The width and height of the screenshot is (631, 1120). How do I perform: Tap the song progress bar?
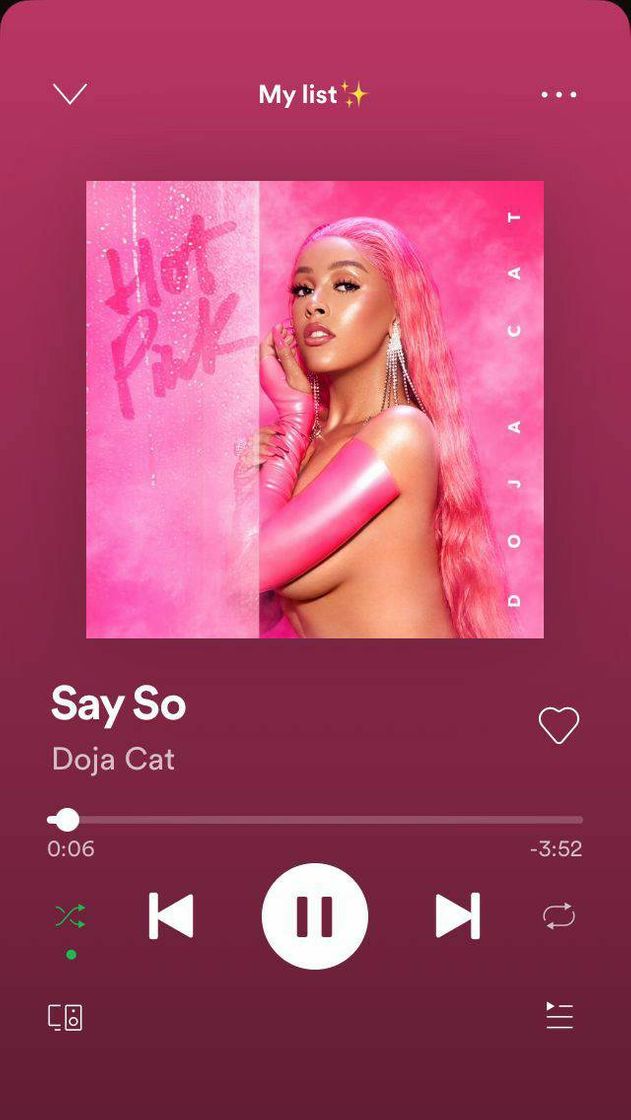click(x=315, y=820)
